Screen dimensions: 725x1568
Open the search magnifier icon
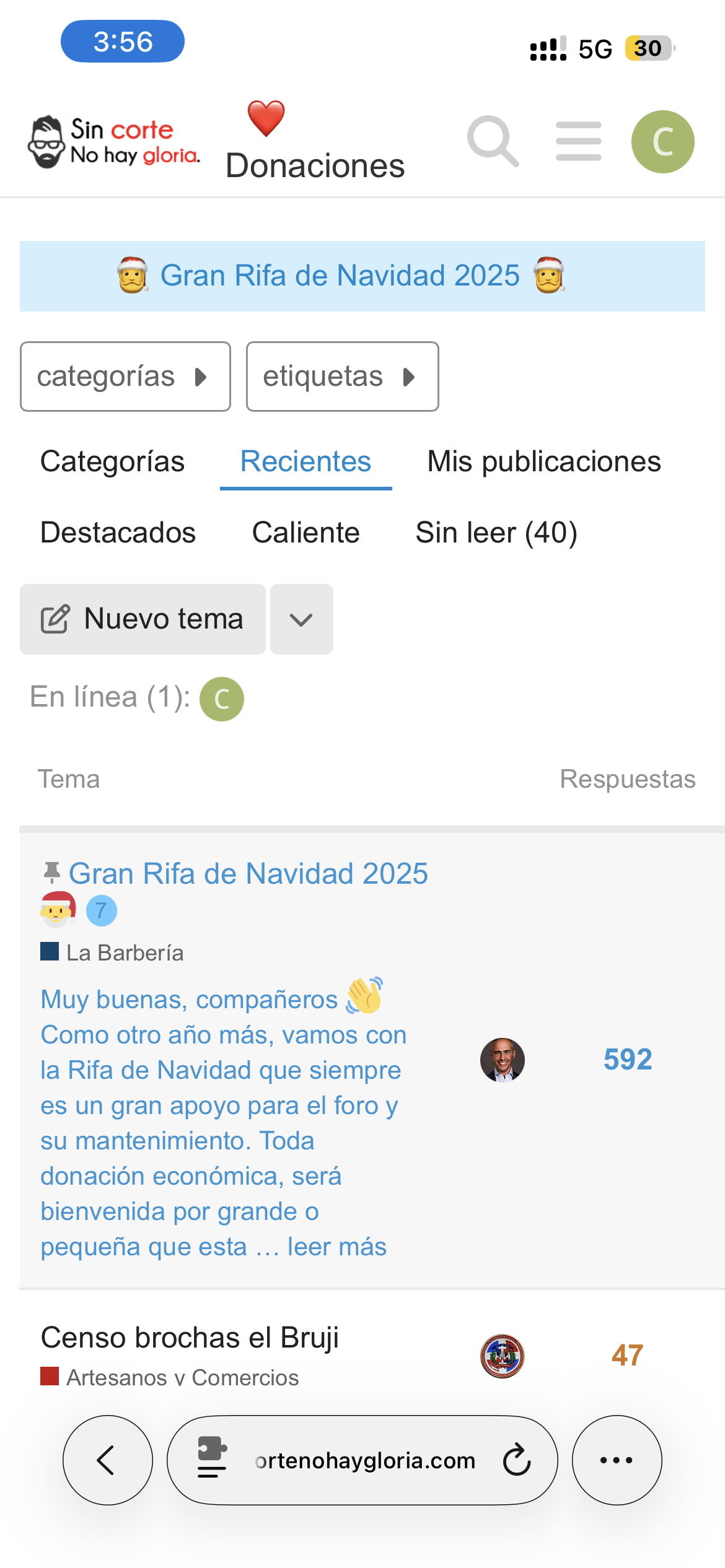click(x=493, y=141)
